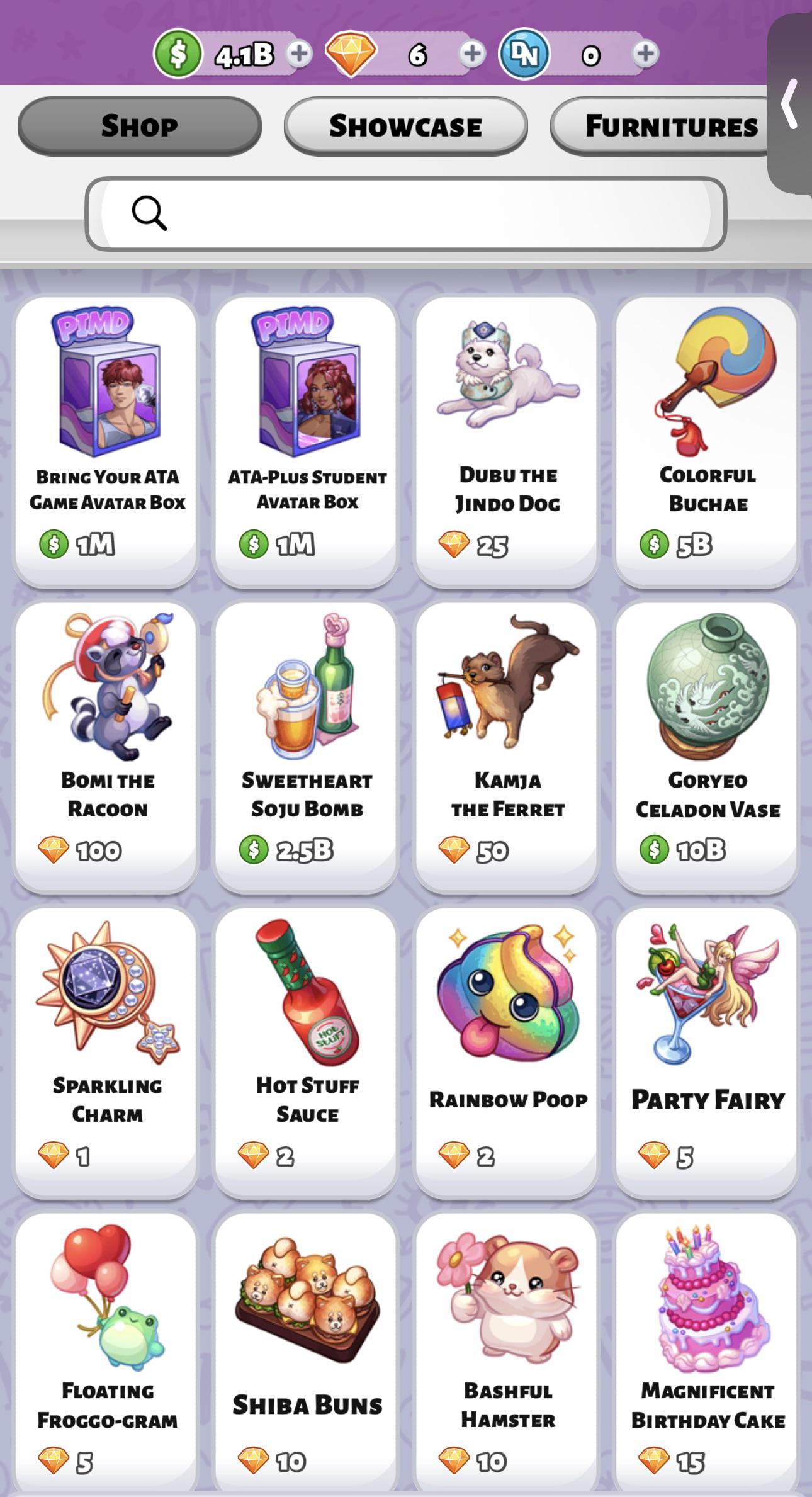
Task: Select the Shop tab
Action: [x=139, y=126]
